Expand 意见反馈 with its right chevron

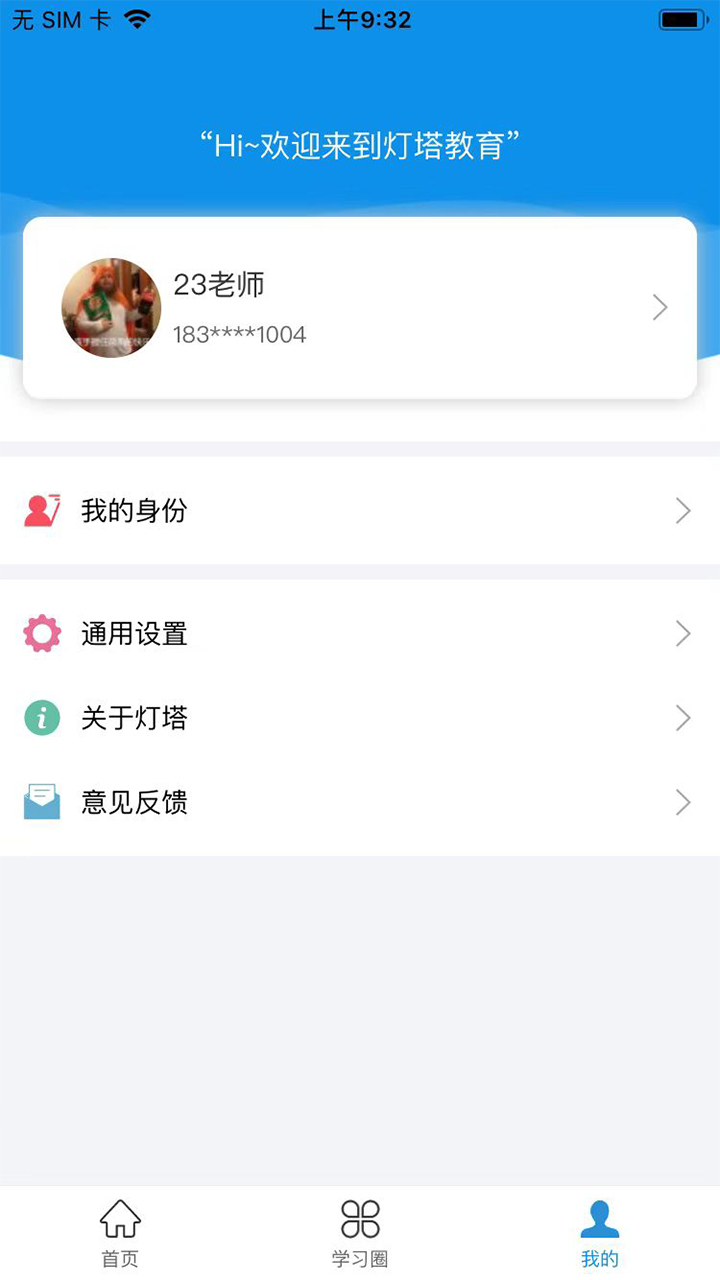tap(683, 802)
